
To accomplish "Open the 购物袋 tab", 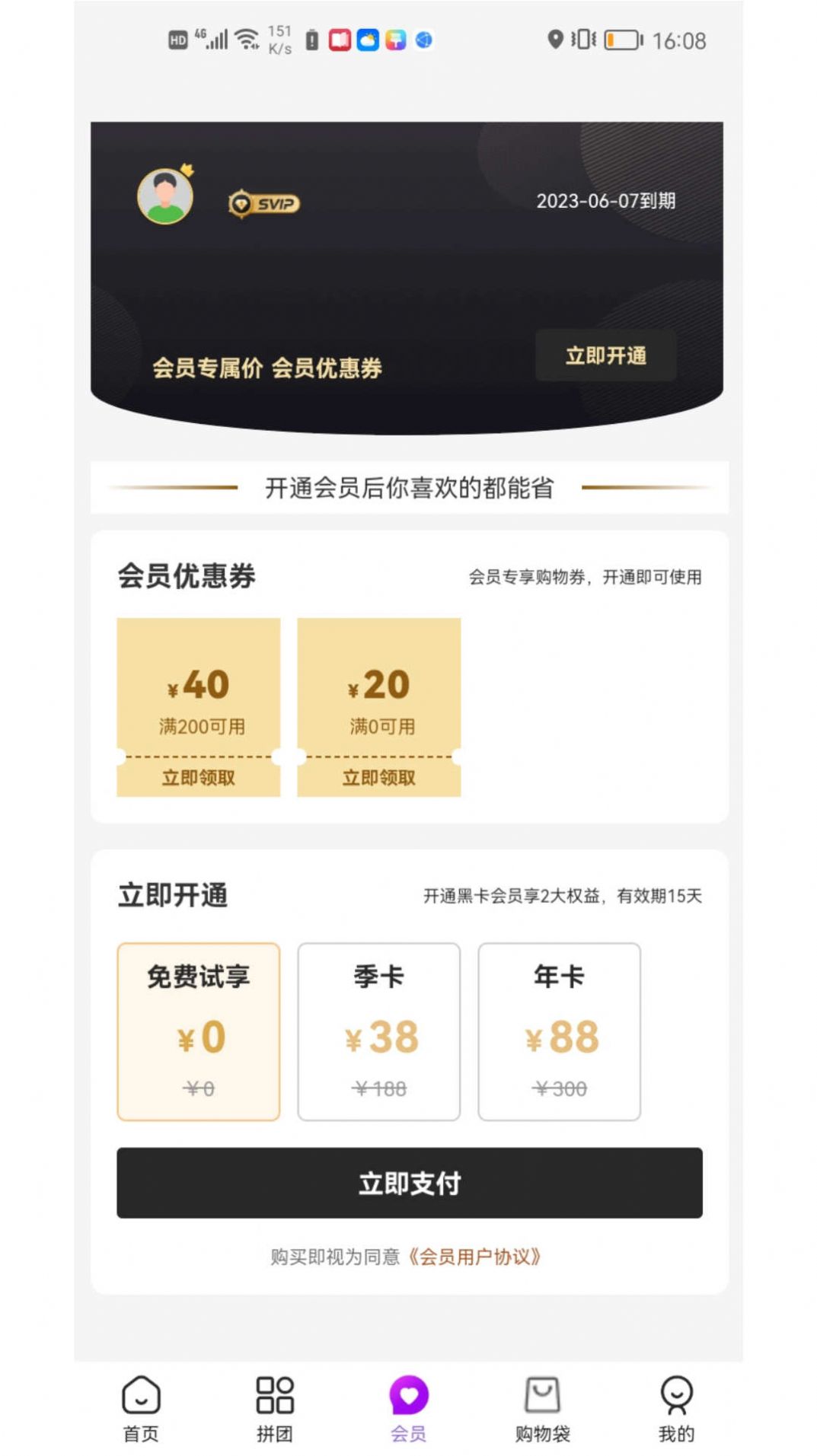I will (542, 1408).
